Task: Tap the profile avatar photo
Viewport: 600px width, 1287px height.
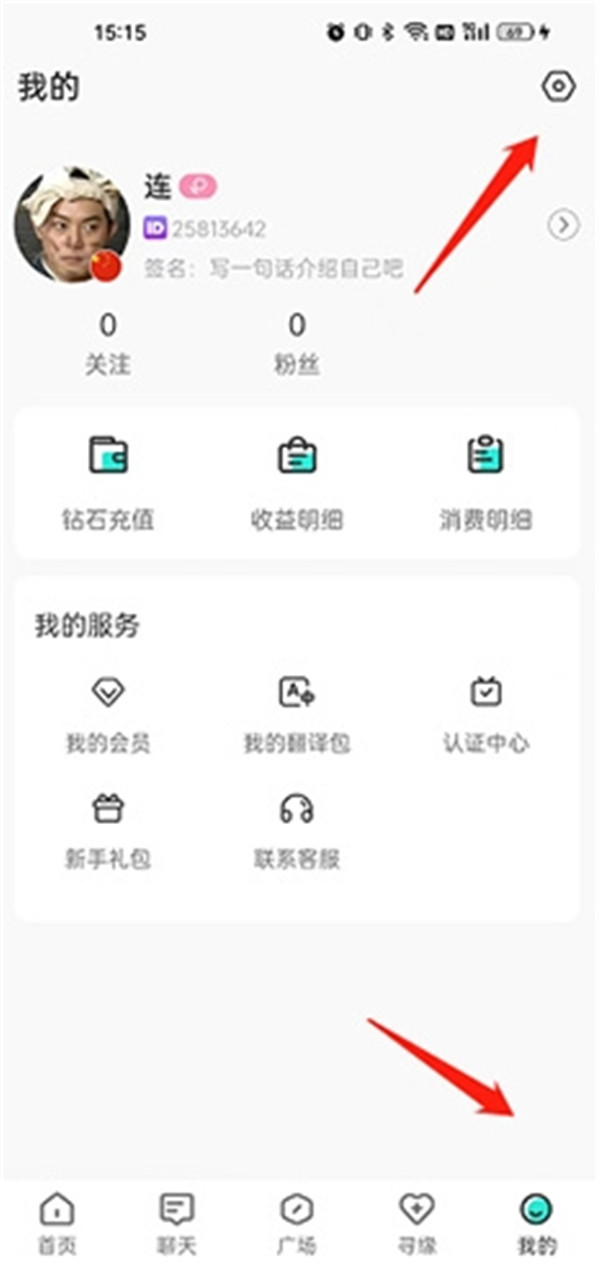Action: point(71,224)
